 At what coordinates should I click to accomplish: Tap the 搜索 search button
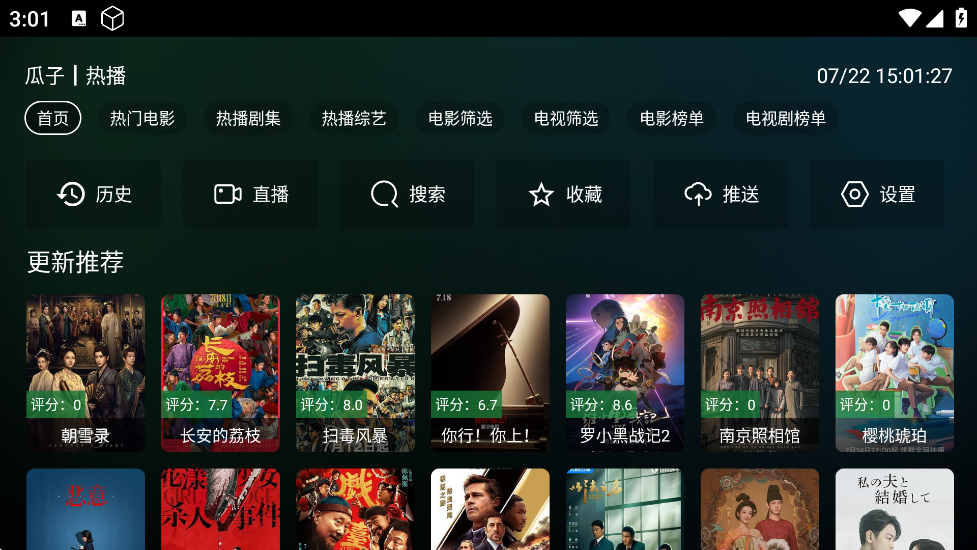click(407, 194)
